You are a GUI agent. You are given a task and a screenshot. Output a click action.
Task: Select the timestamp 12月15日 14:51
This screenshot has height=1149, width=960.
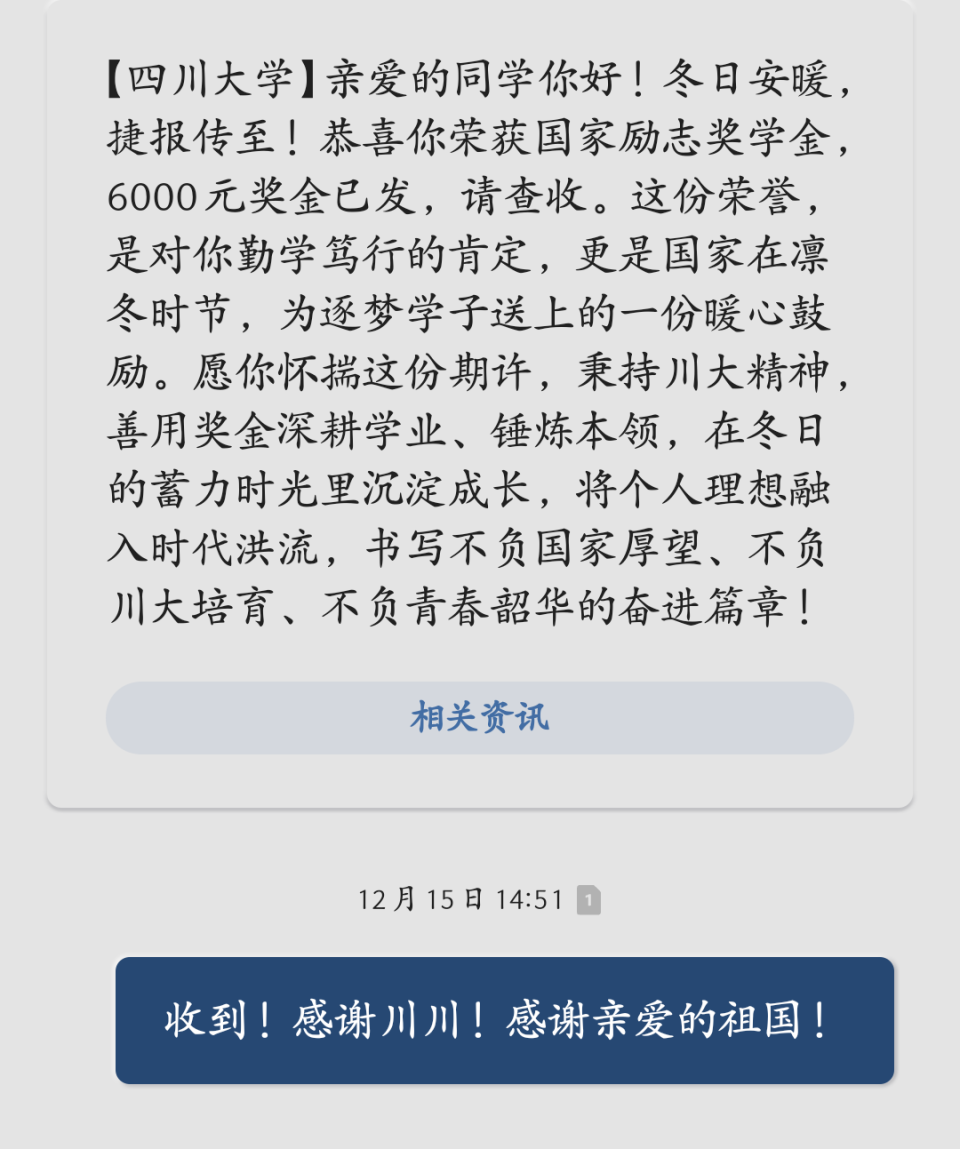tap(460, 898)
